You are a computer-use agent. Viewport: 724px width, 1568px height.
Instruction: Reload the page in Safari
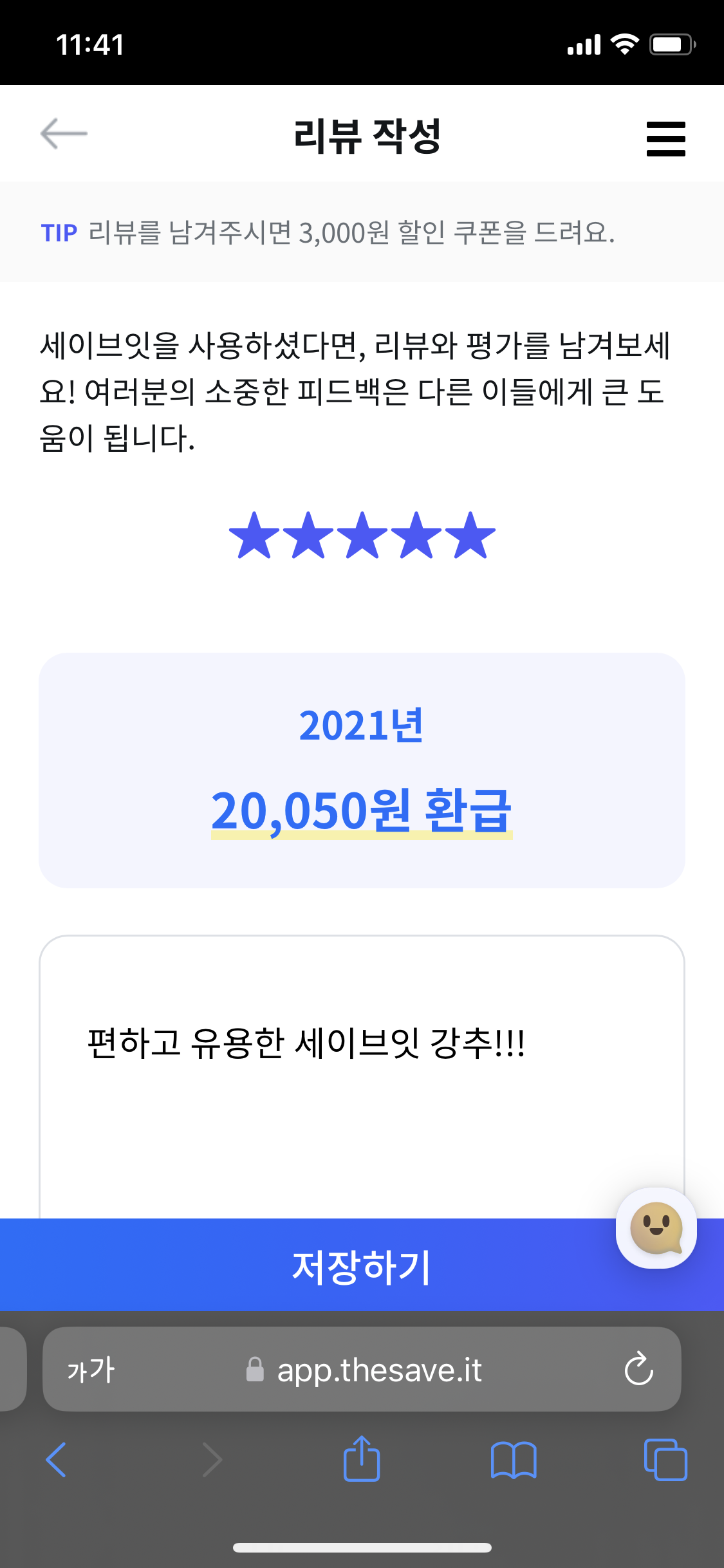coord(638,1368)
